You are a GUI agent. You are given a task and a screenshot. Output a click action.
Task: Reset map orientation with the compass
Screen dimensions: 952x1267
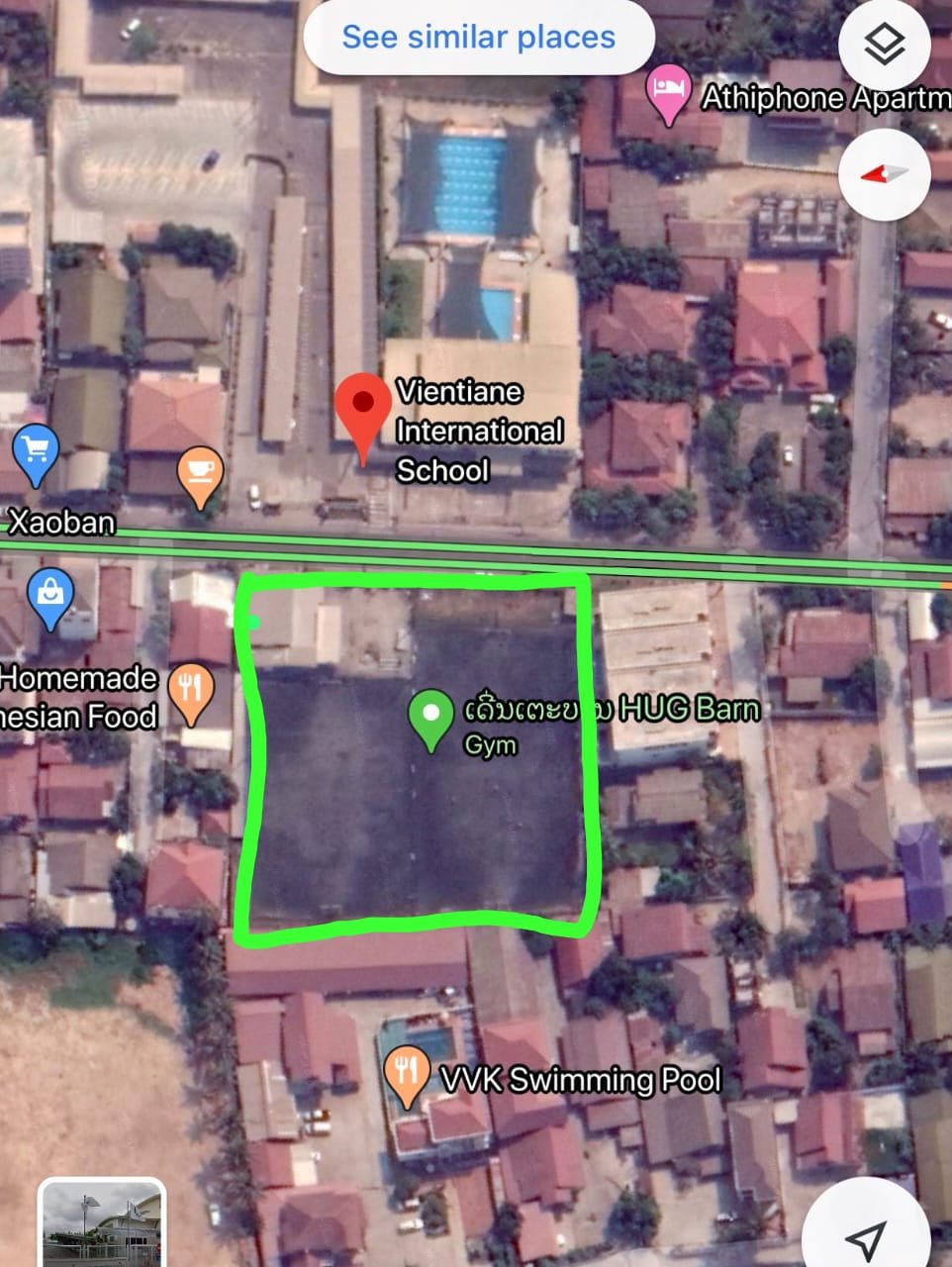(x=884, y=174)
